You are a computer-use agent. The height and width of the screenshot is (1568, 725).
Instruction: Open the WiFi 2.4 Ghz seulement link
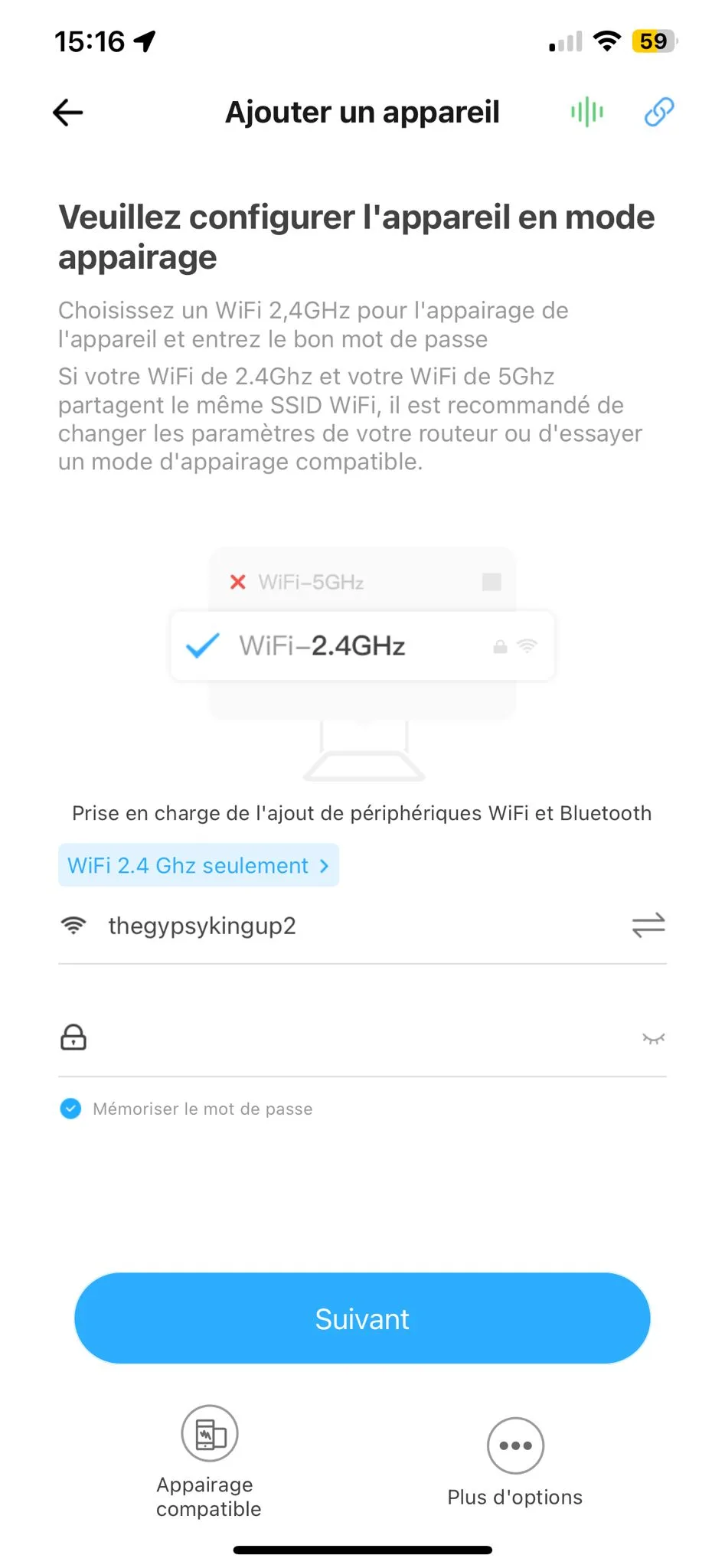198,866
